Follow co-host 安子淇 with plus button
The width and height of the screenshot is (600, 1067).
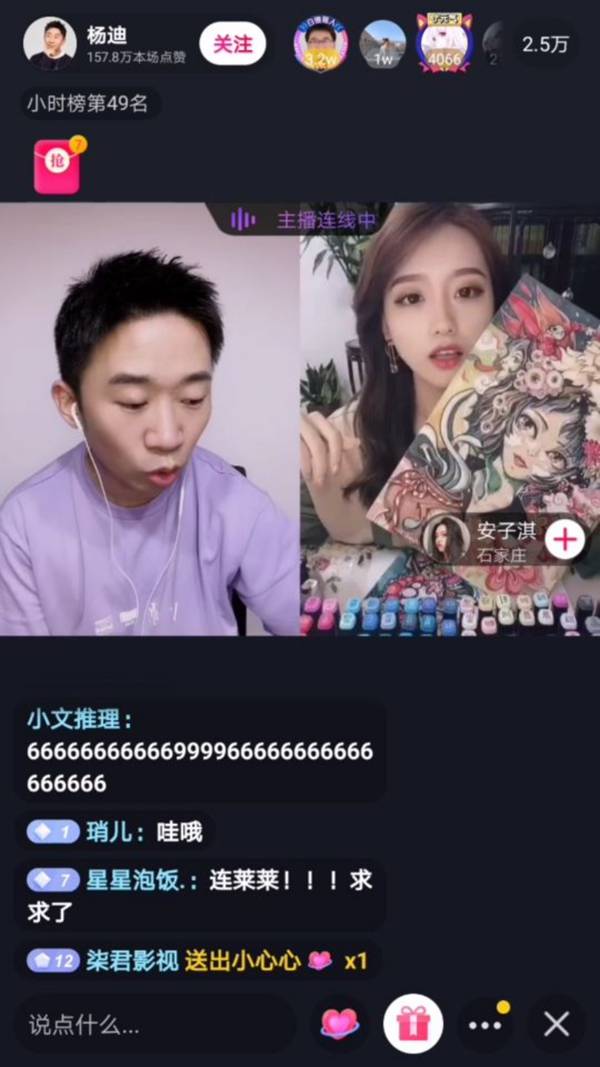point(565,540)
